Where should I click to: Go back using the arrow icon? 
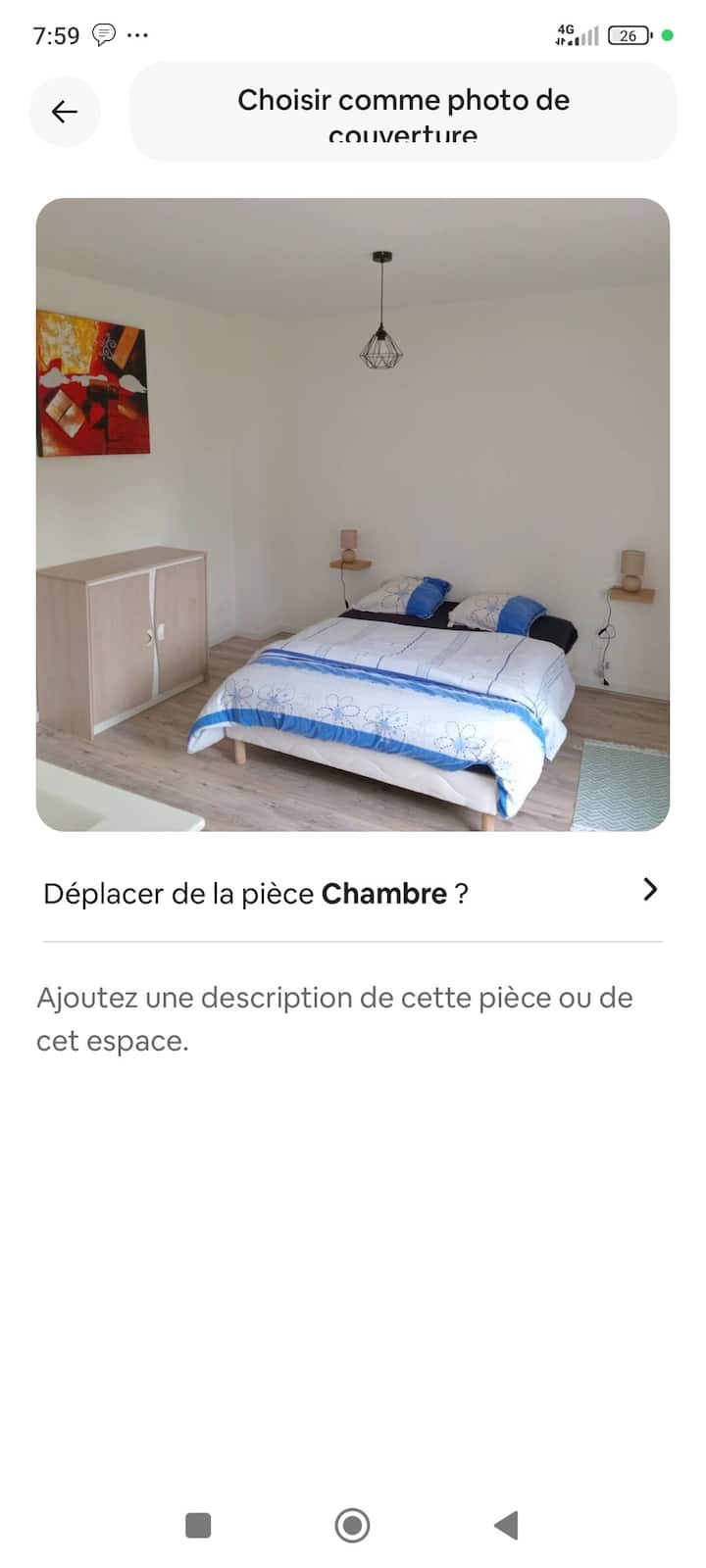click(x=65, y=112)
